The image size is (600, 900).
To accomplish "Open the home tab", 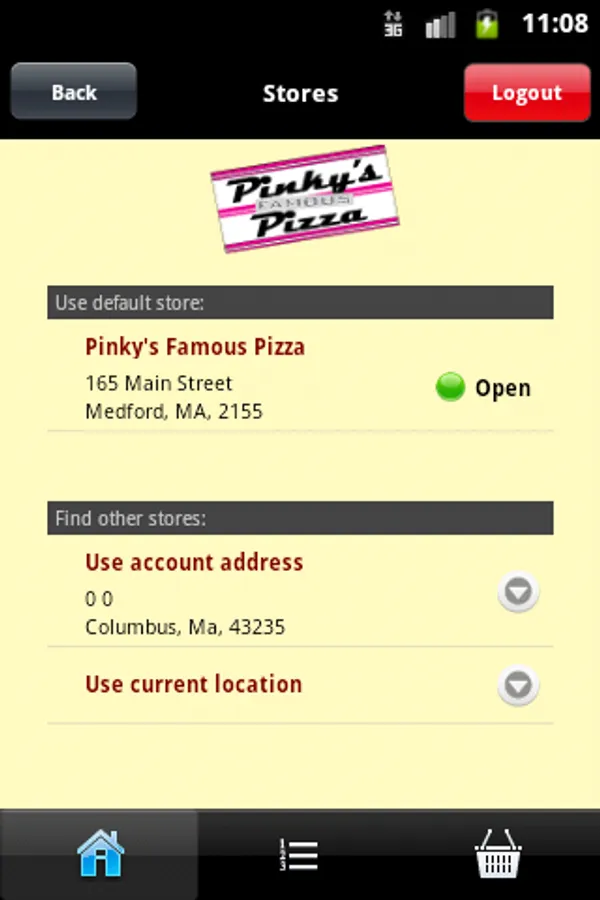I will click(99, 855).
